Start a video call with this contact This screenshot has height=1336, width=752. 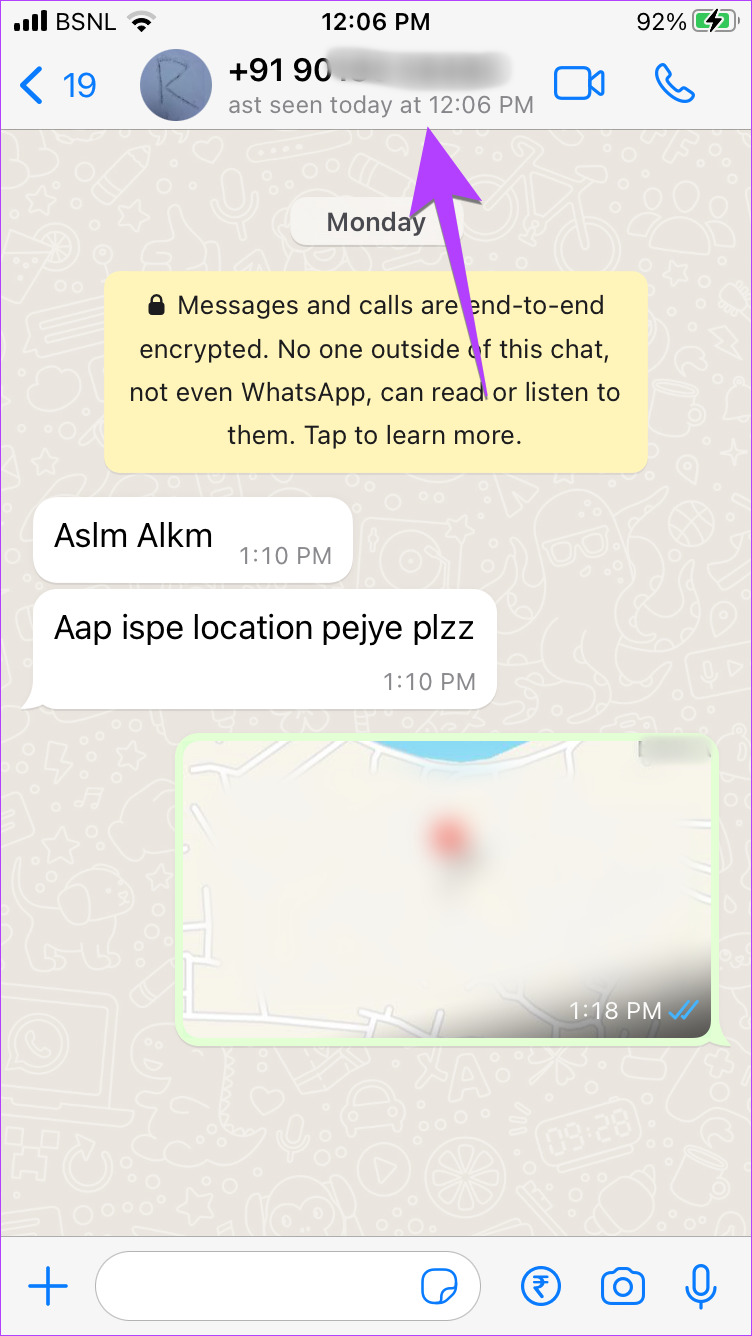pyautogui.click(x=581, y=84)
